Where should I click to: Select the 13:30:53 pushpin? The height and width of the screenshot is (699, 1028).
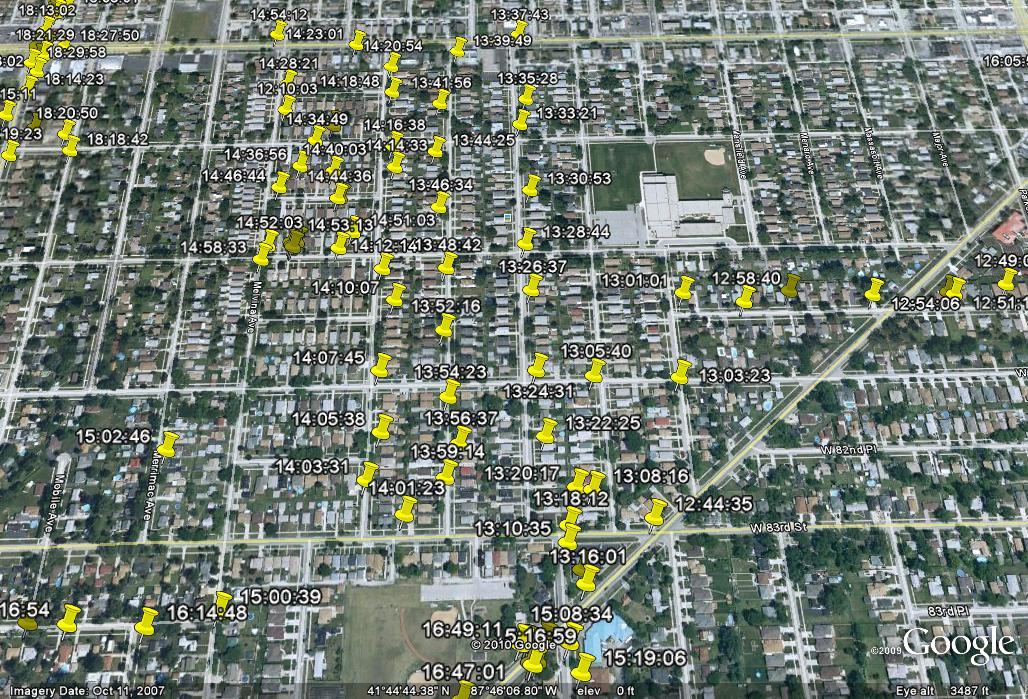[531, 185]
